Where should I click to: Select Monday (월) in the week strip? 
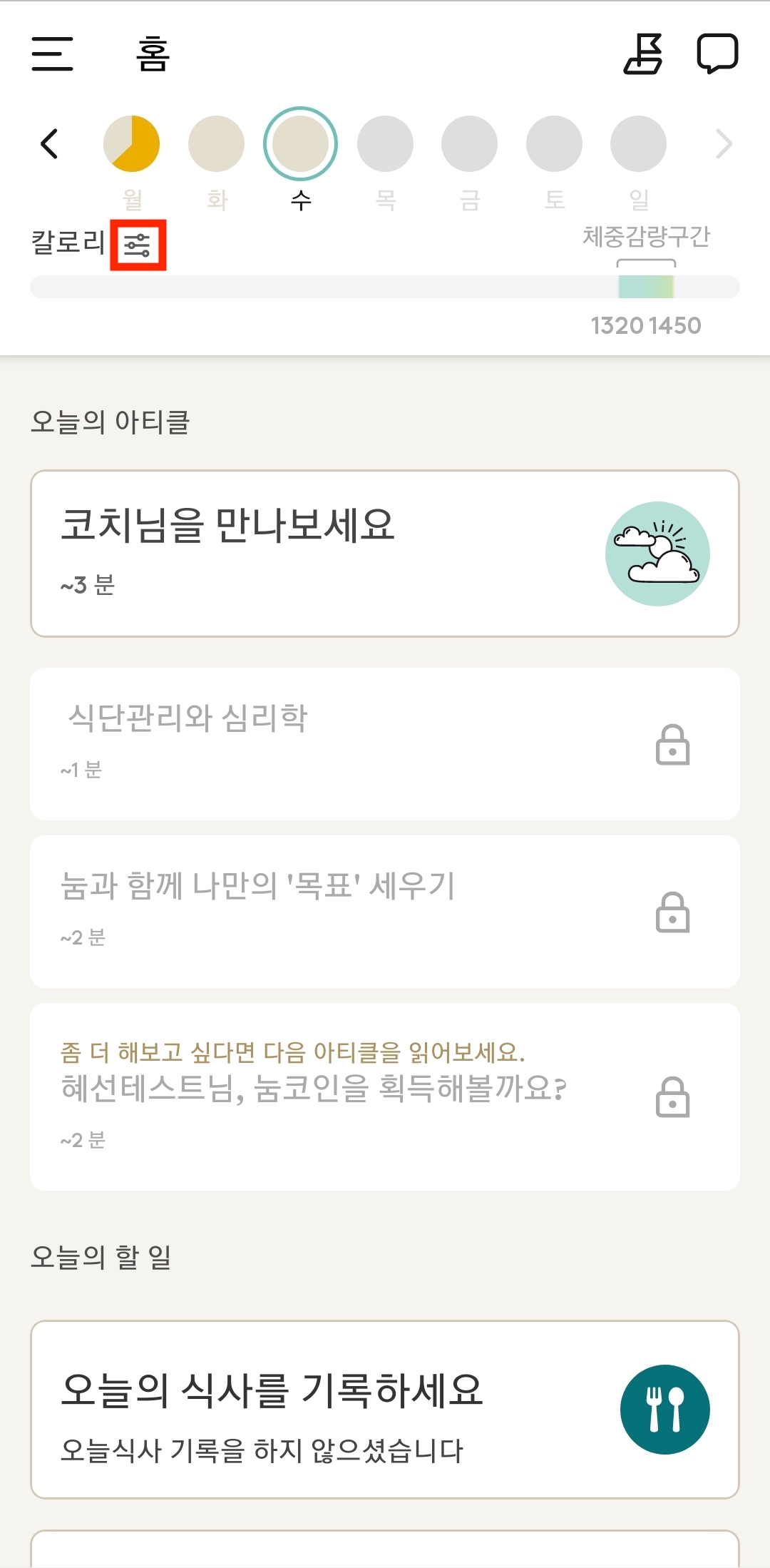point(132,144)
